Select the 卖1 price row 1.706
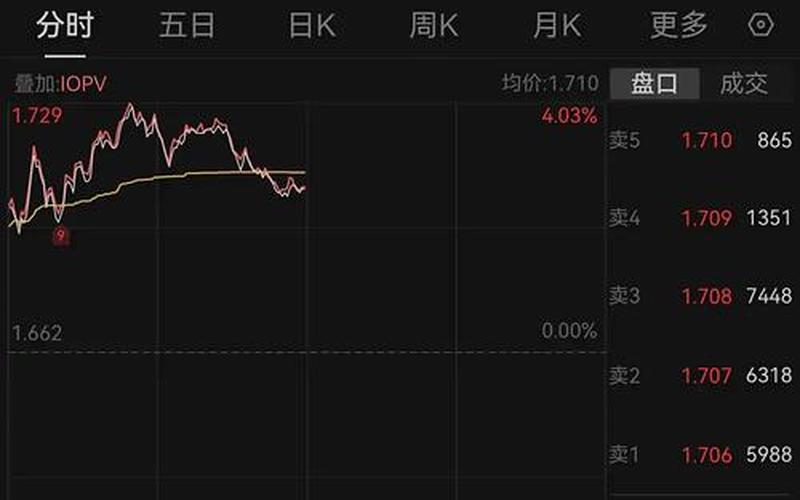This screenshot has height=500, width=800. 706,455
